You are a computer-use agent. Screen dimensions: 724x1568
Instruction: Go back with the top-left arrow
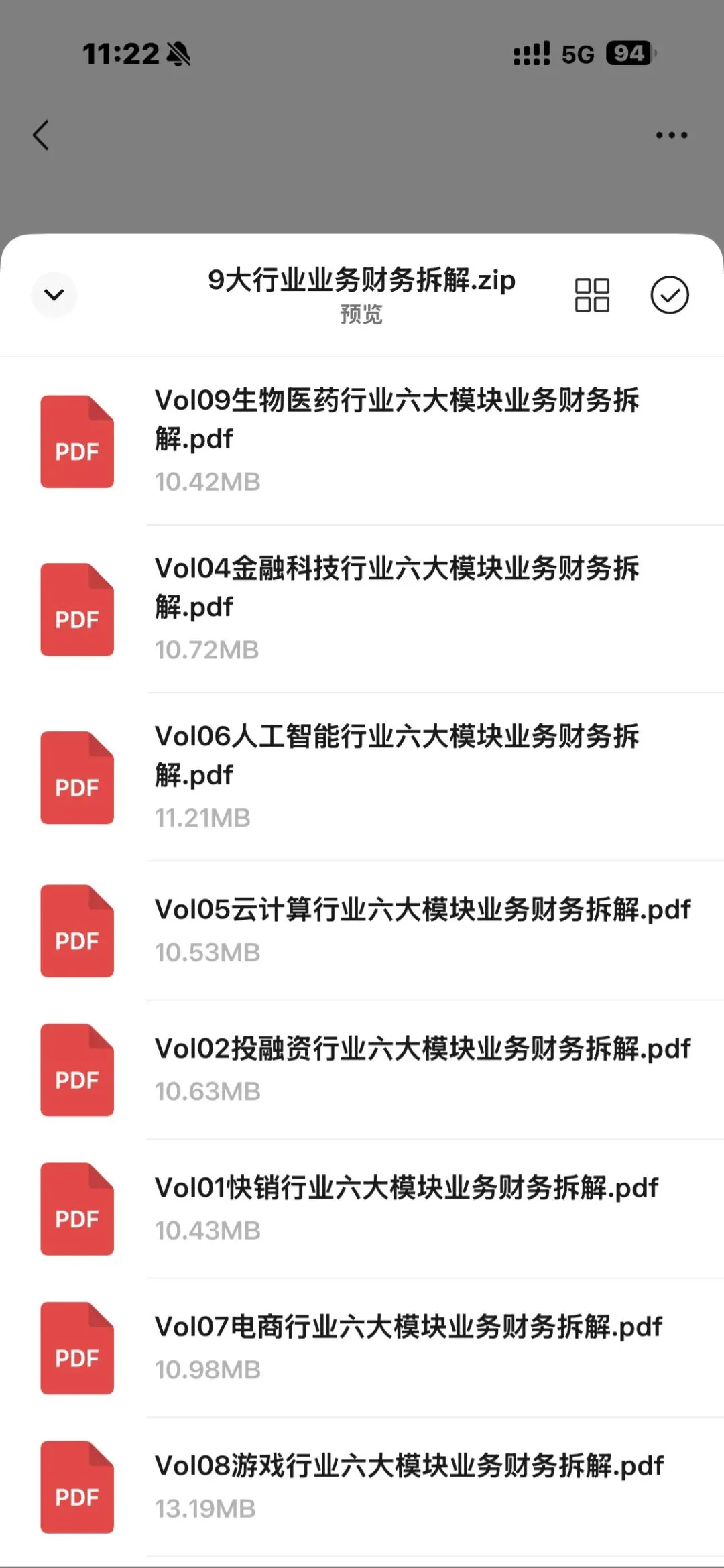41,135
